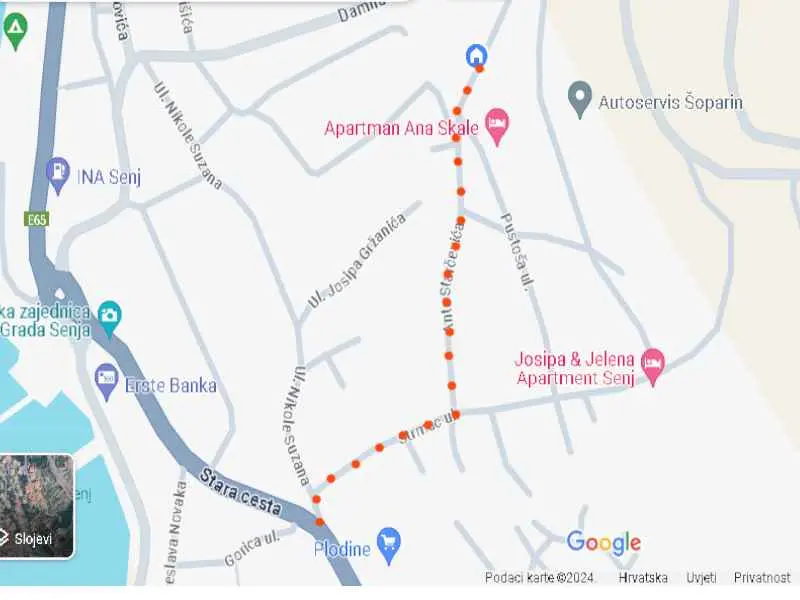This screenshot has height=600, width=800.
Task: Select the home destination pin on the route
Action: coord(477,54)
